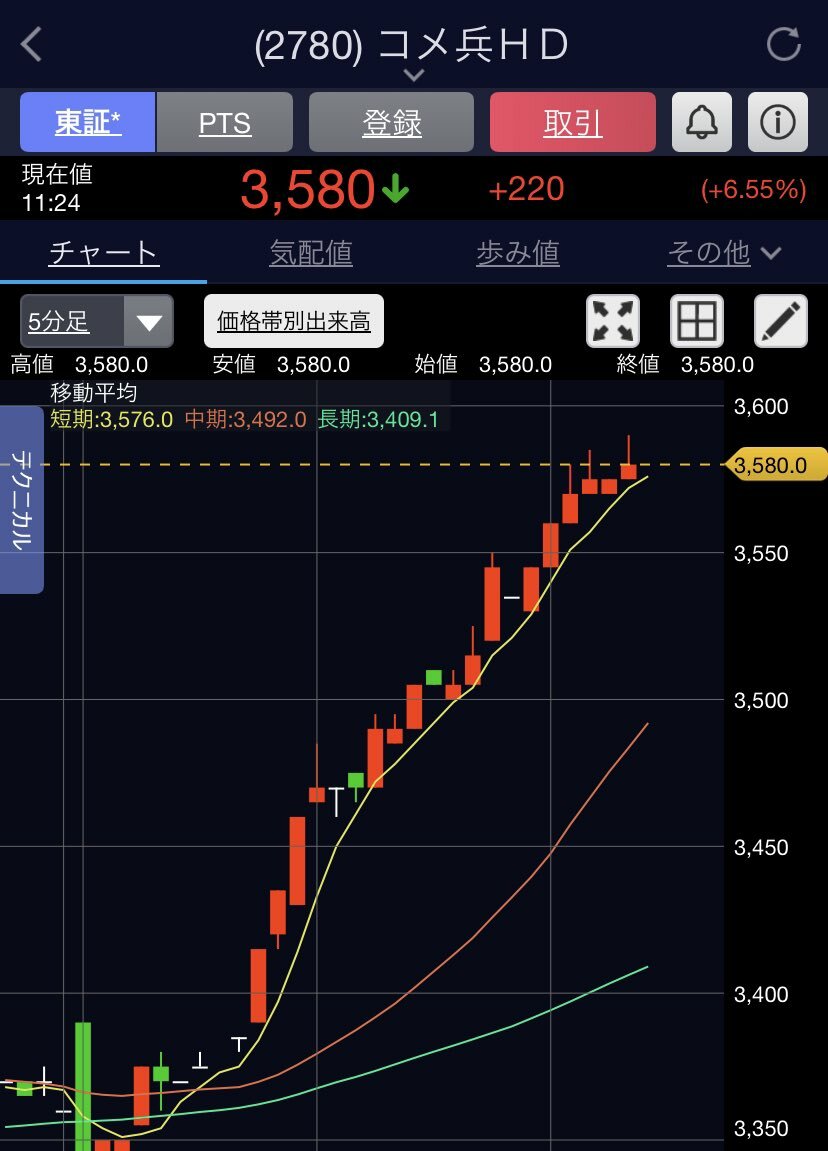This screenshot has width=828, height=1151.
Task: Show stock info via the i icon
Action: tap(777, 122)
